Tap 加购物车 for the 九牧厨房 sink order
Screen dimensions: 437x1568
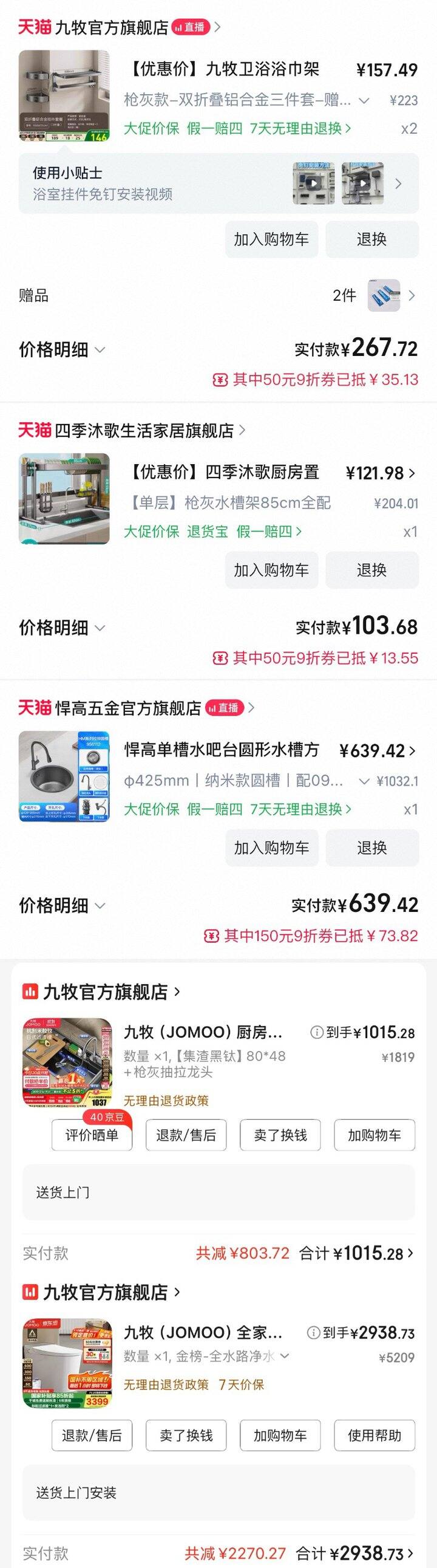(374, 1135)
